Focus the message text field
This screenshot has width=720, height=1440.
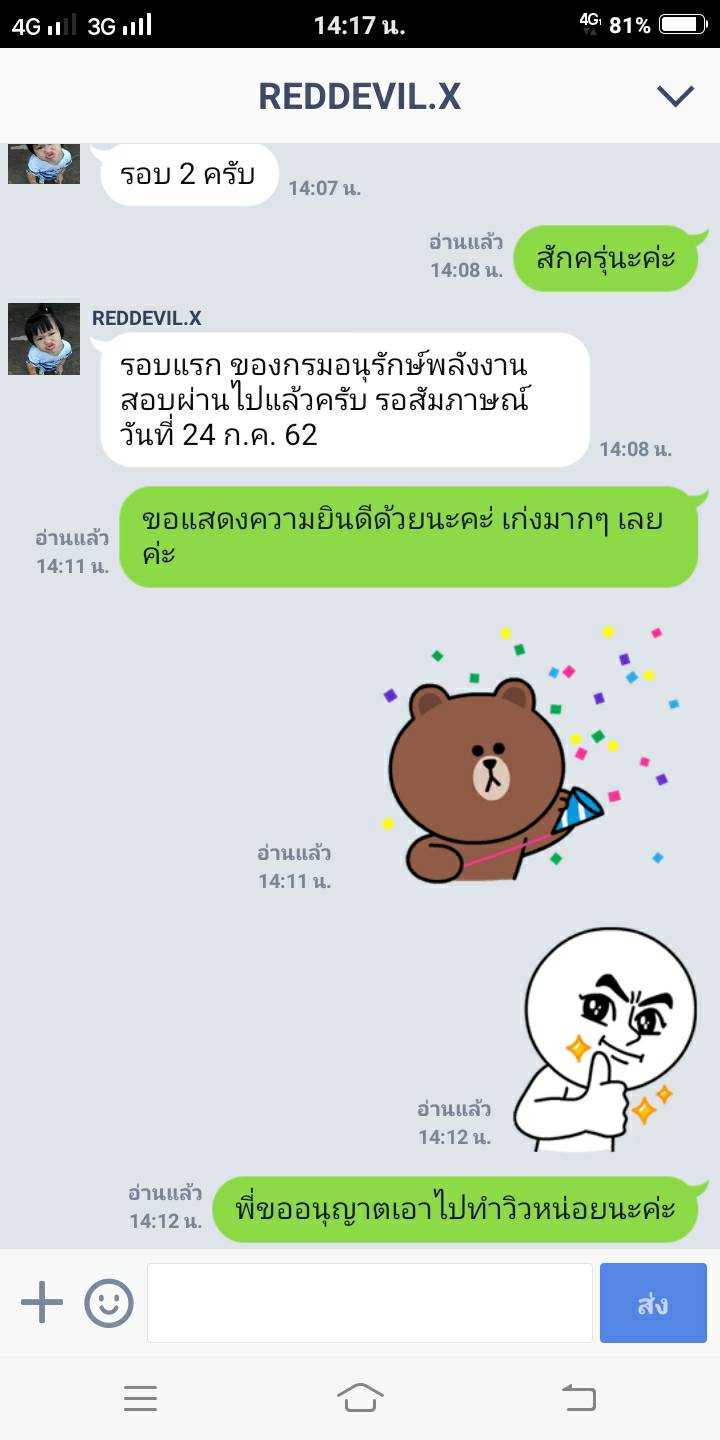pyautogui.click(x=370, y=1303)
